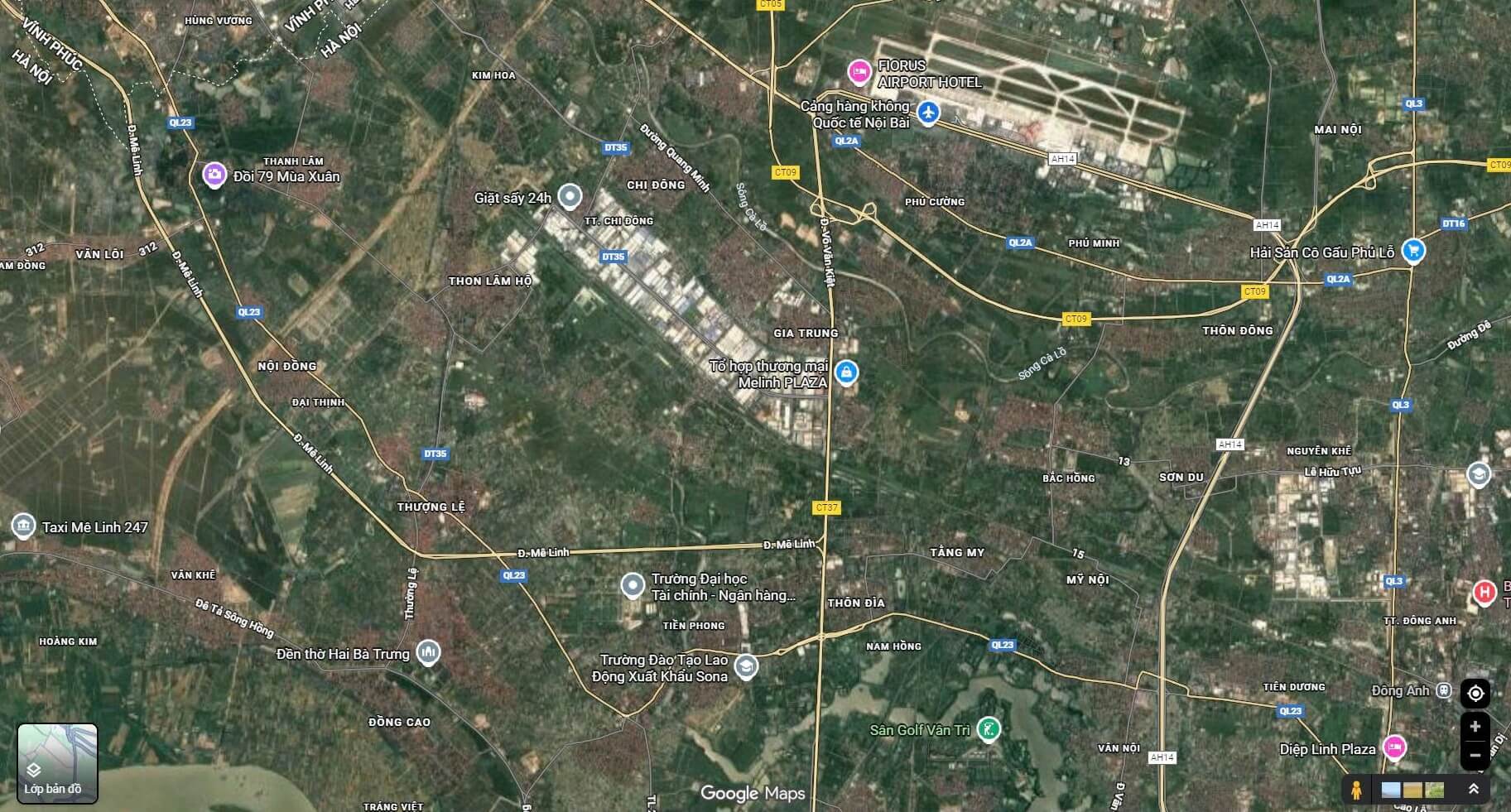
Task: Open the Nội Bài airport marker
Action: (x=928, y=112)
